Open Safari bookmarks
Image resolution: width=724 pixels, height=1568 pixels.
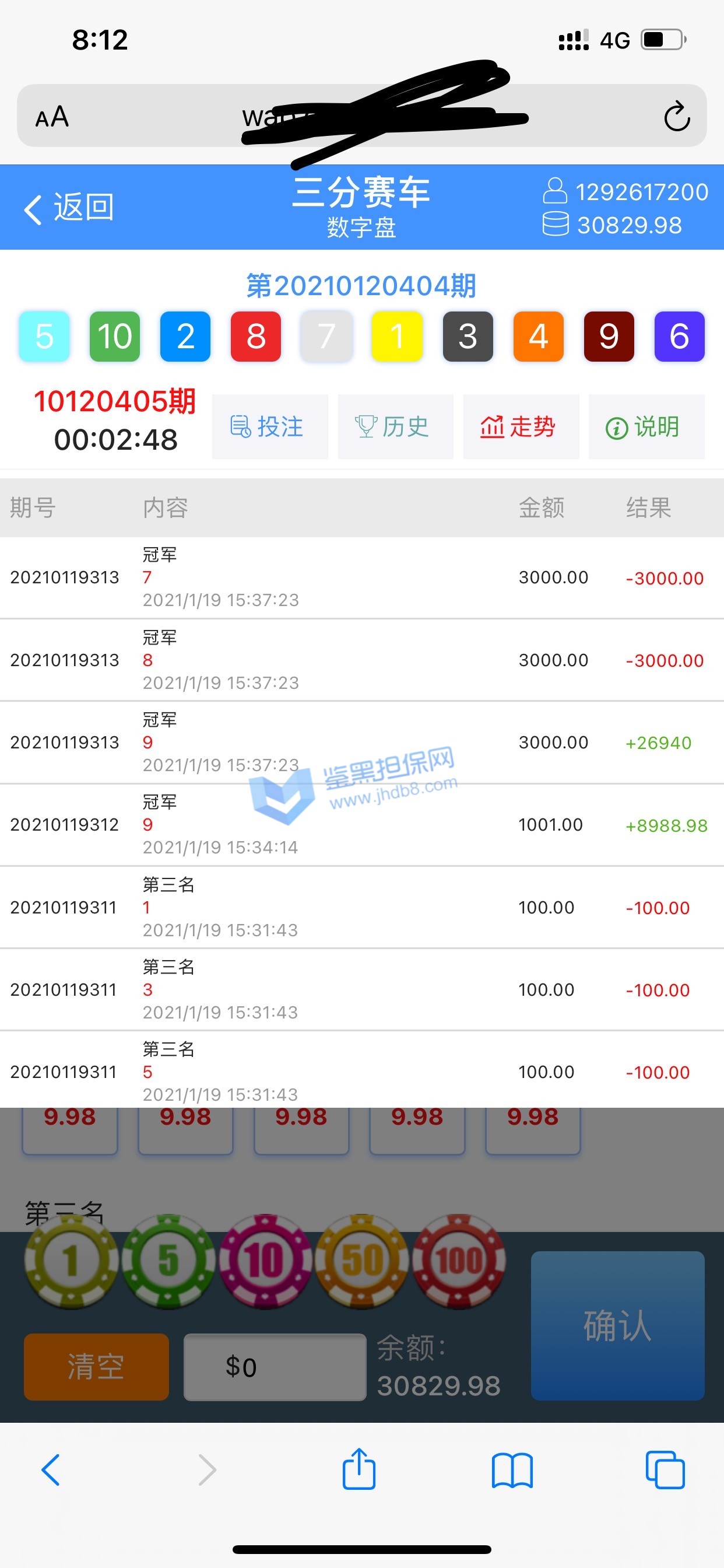[x=512, y=1469]
